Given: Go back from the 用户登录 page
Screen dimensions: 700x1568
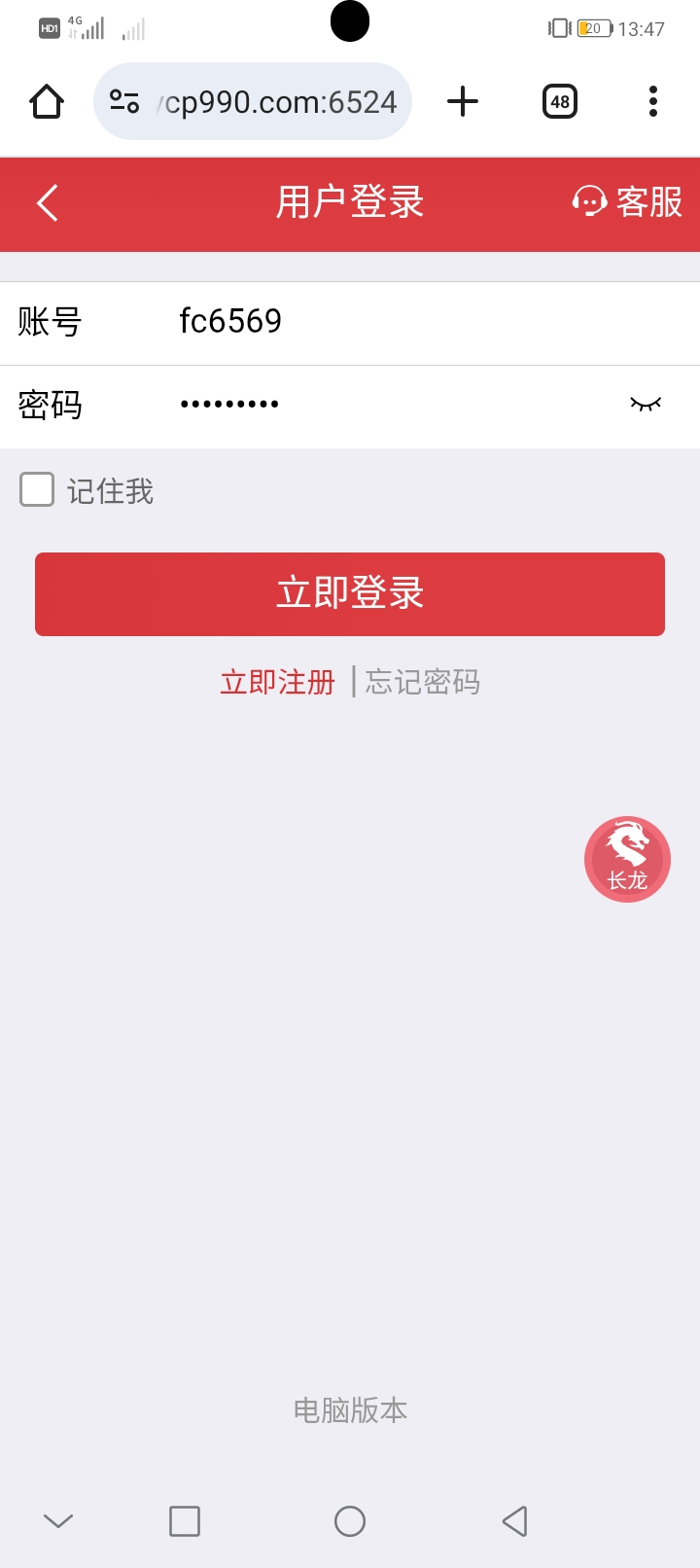Looking at the screenshot, I should [47, 203].
